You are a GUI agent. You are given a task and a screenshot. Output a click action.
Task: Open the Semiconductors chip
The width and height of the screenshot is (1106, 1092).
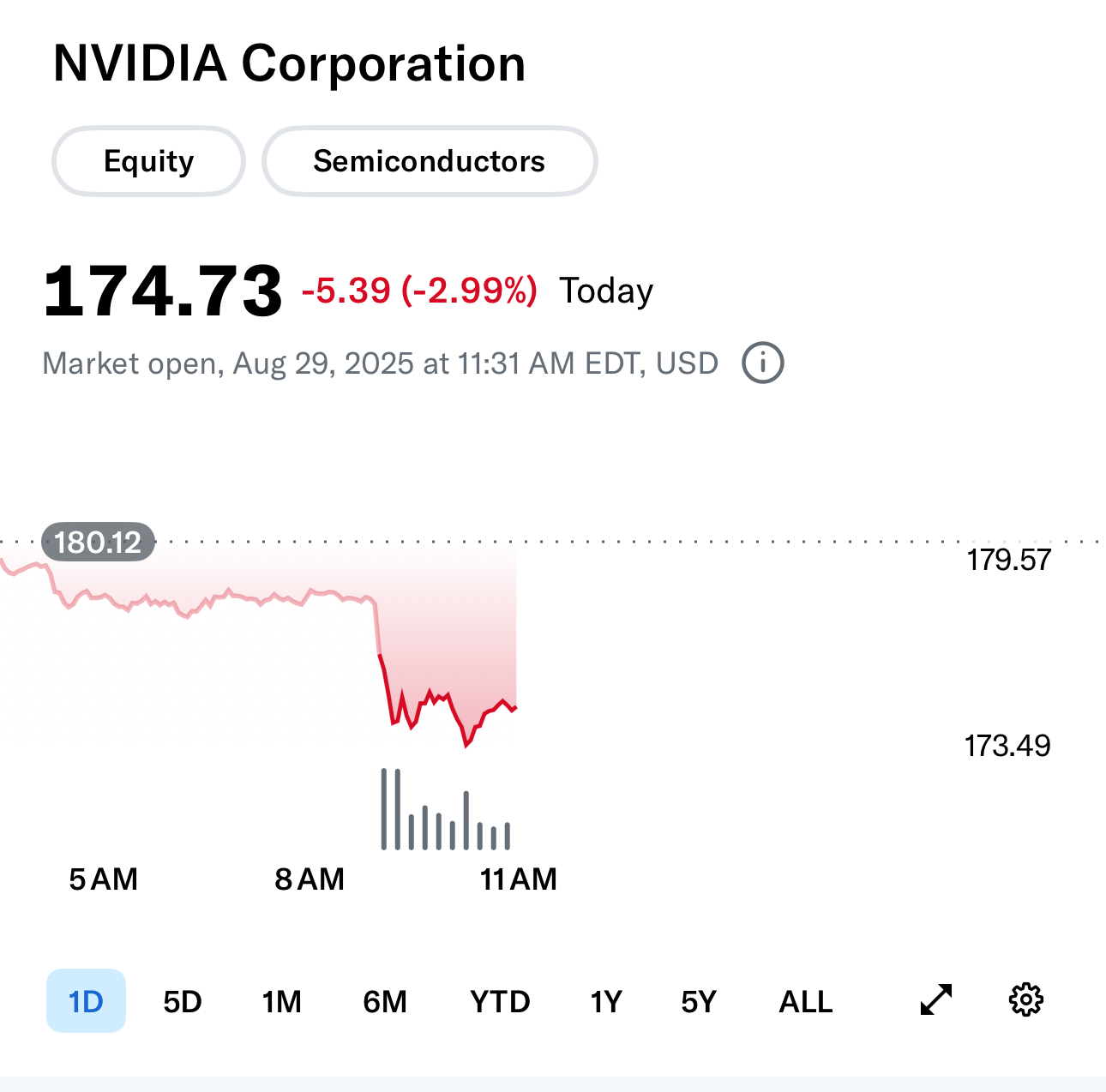(429, 161)
